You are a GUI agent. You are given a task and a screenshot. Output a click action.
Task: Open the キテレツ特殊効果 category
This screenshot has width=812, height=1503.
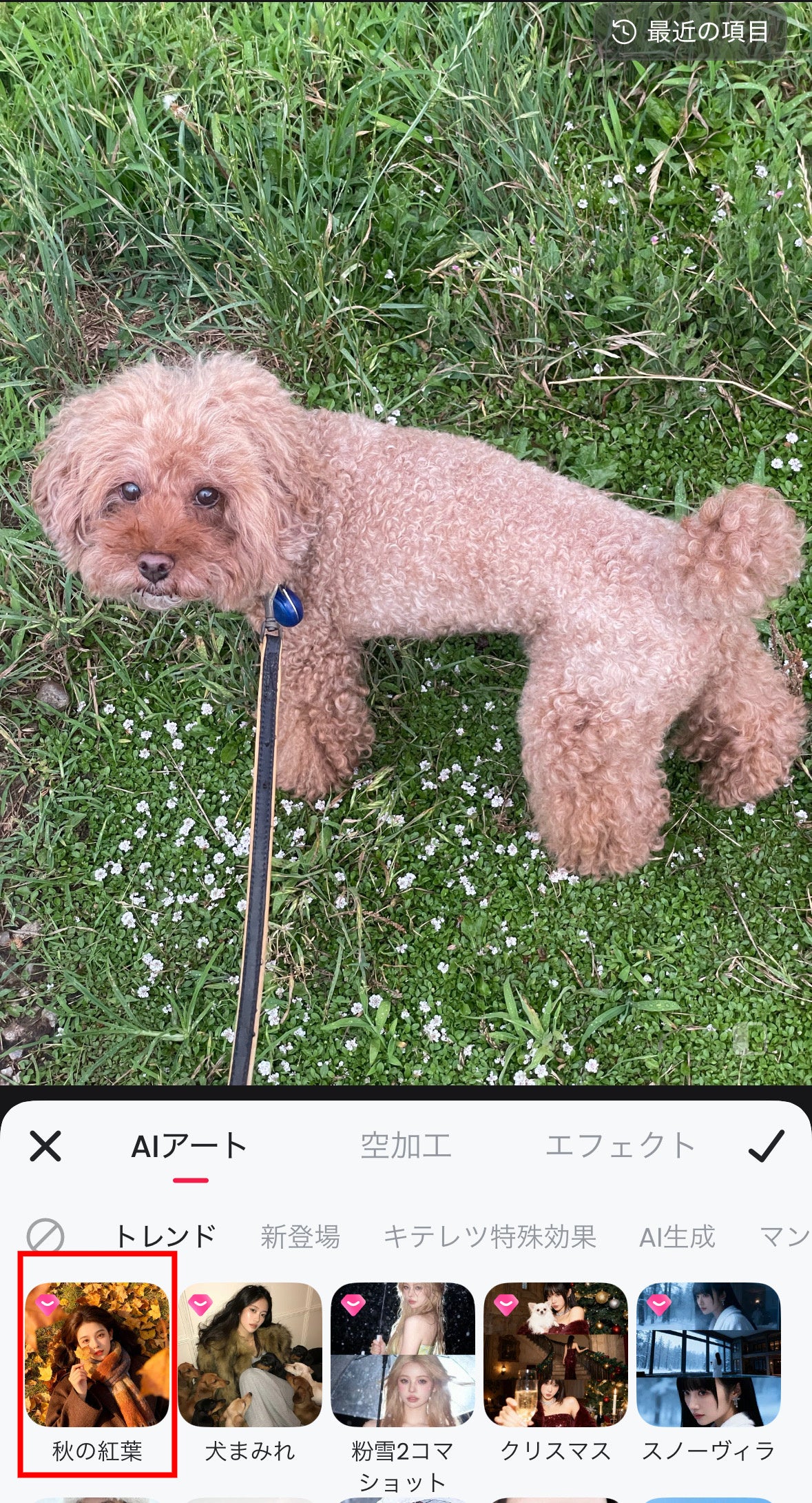[490, 1237]
